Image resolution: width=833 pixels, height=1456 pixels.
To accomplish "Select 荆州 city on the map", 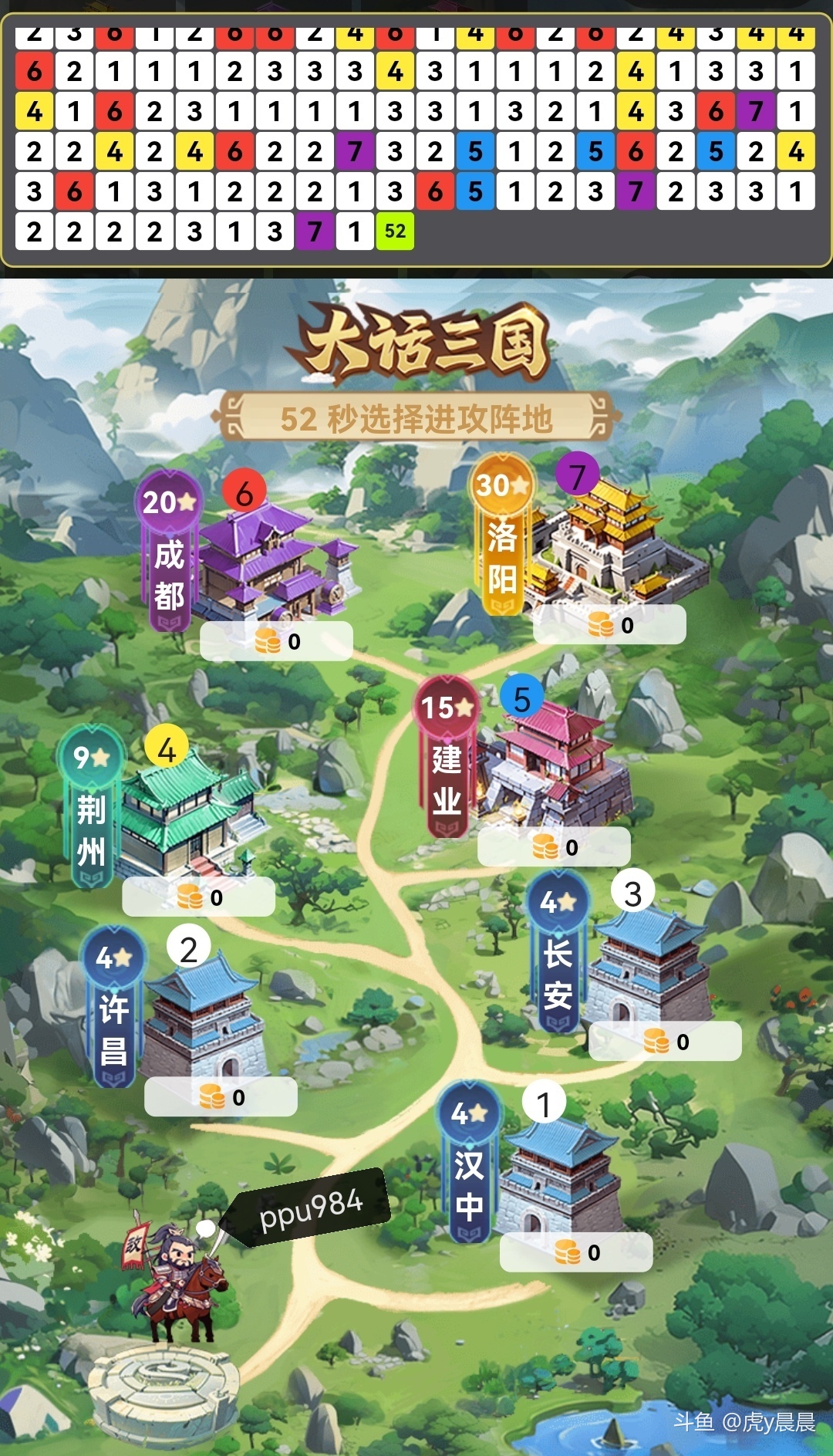I will pyautogui.click(x=189, y=818).
